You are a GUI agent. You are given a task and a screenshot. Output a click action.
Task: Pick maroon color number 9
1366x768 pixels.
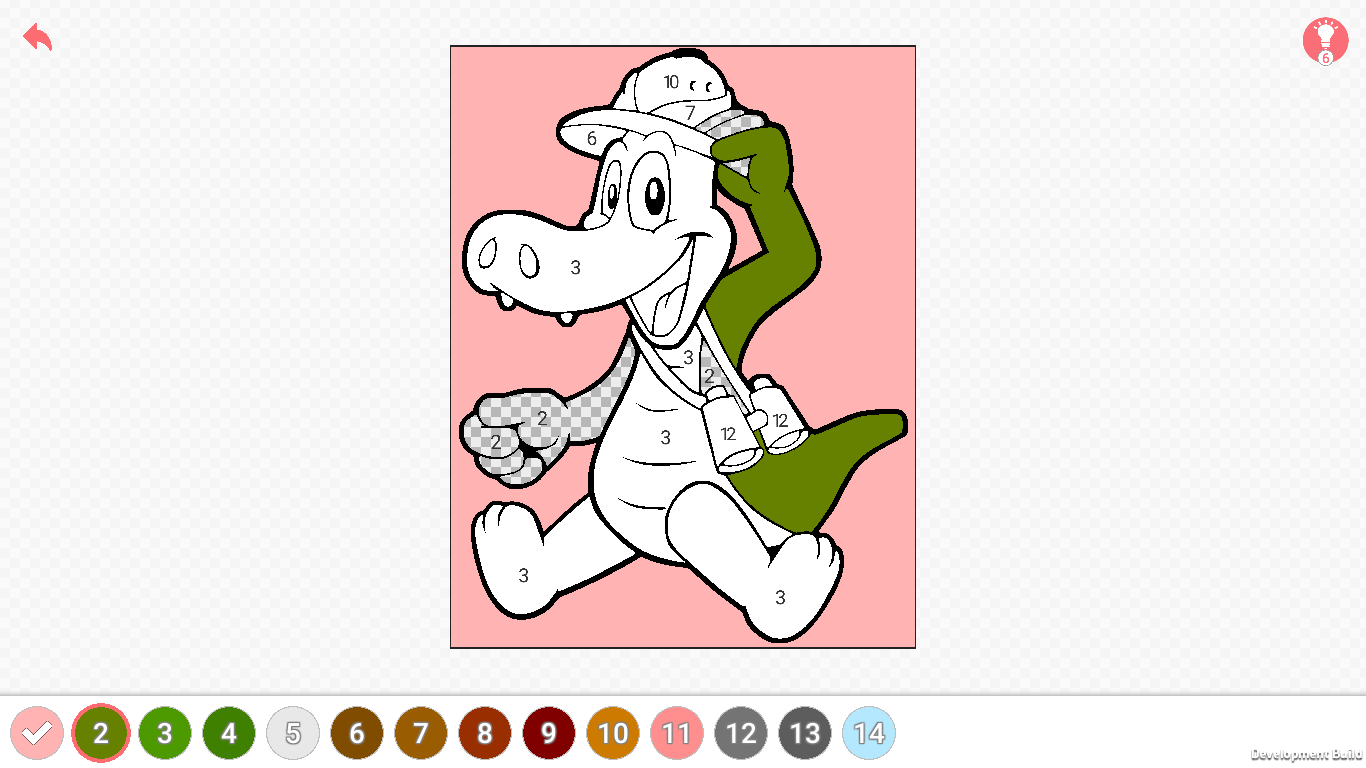[x=549, y=733]
